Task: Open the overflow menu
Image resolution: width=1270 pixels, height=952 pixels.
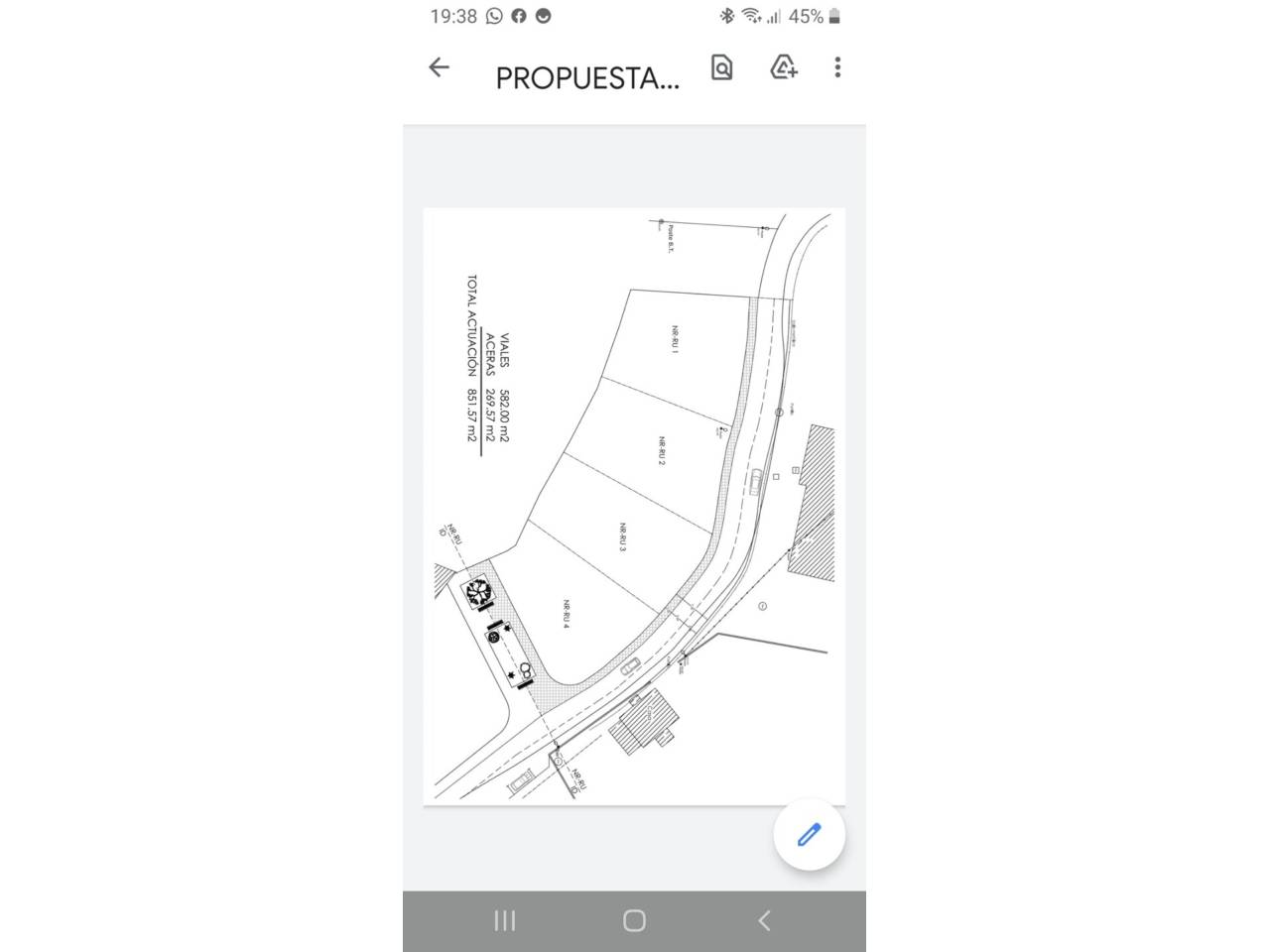Action: pyautogui.click(x=837, y=67)
